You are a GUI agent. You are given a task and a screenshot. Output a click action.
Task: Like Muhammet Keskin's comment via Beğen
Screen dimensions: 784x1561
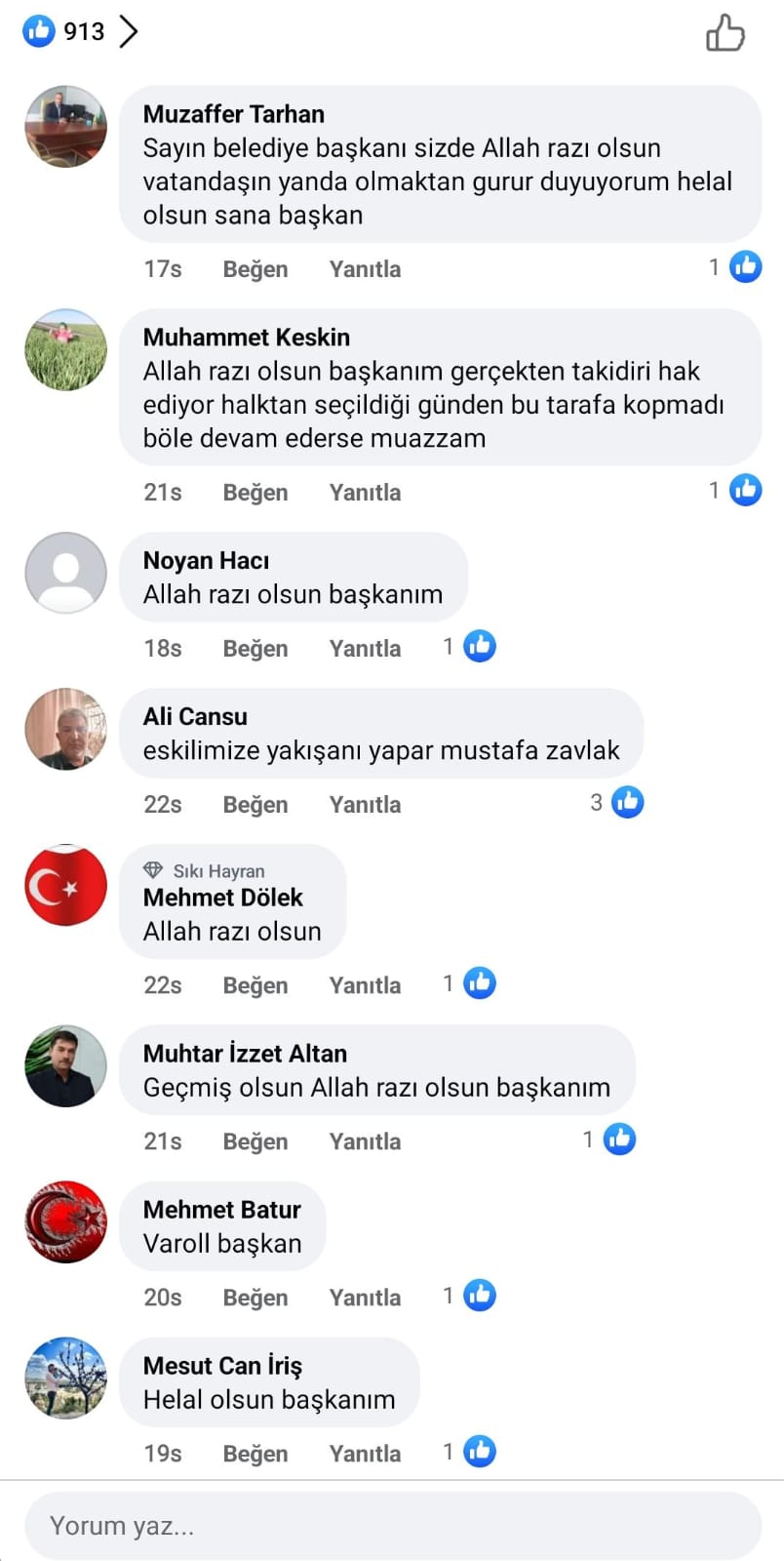coord(255,493)
